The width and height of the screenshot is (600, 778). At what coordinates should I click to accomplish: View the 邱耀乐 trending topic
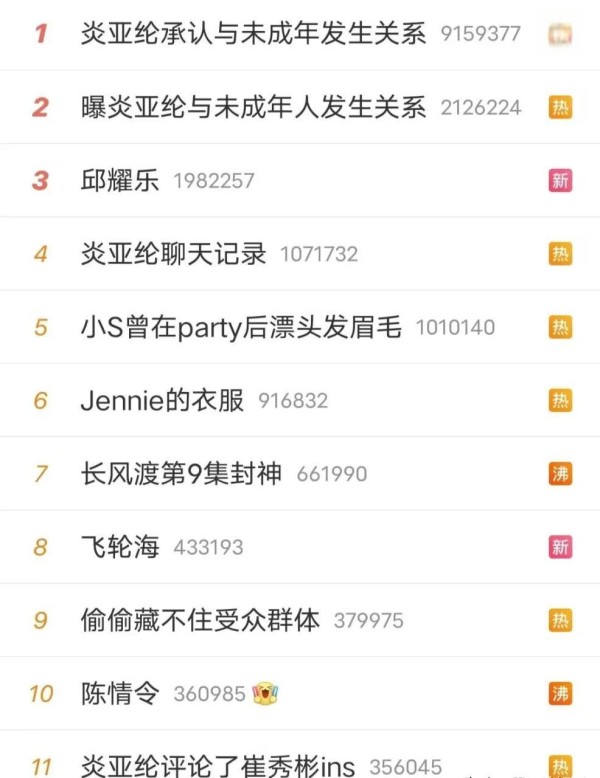[x=120, y=181]
